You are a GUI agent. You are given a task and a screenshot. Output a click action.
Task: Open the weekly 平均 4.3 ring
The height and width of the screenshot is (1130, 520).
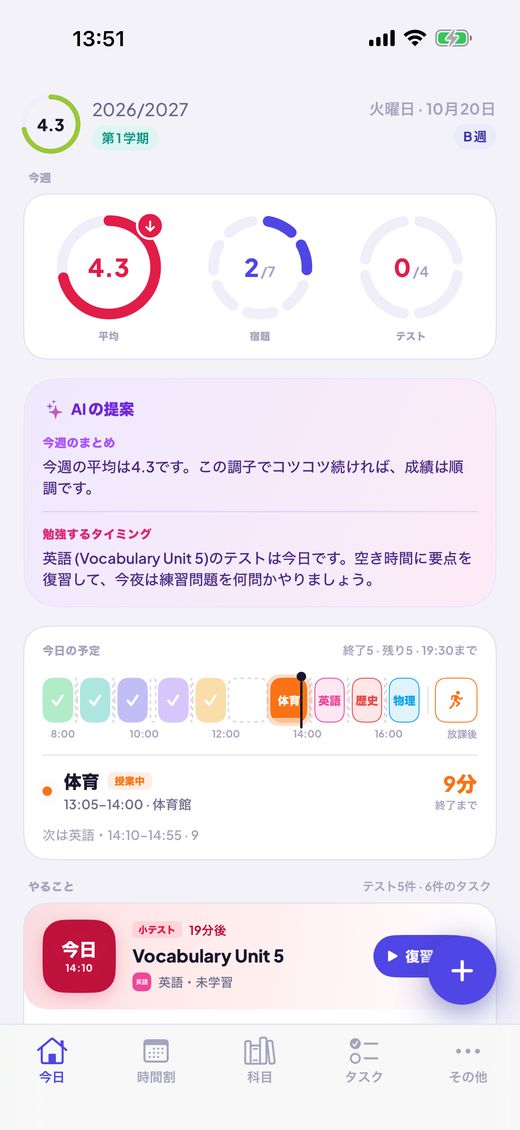(109, 267)
